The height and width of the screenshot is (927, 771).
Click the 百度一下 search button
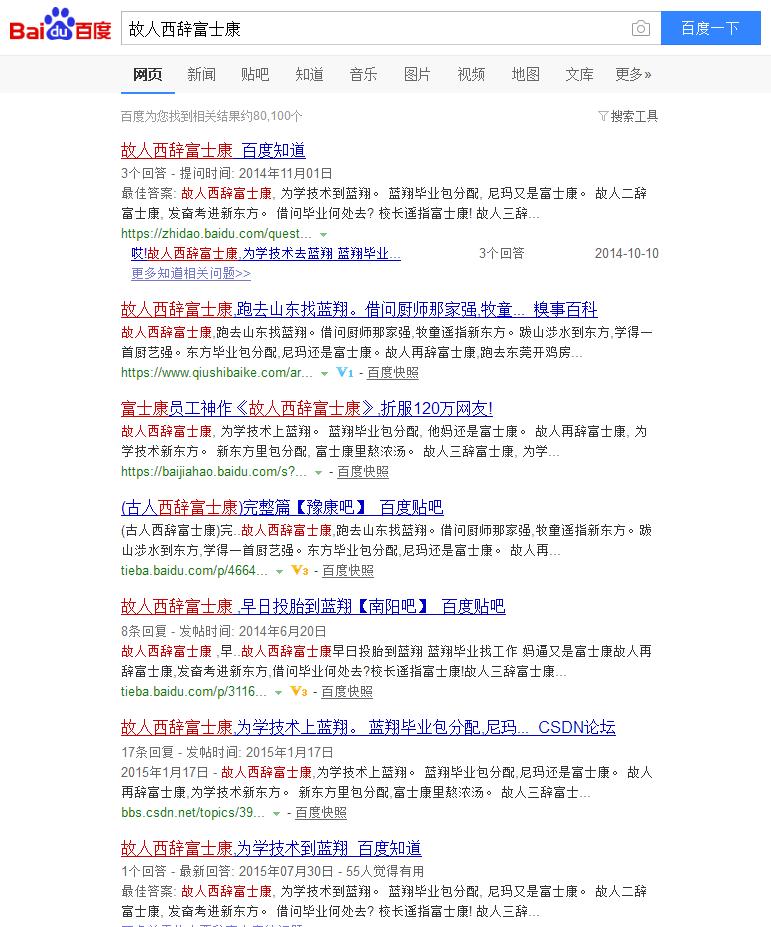(x=710, y=28)
